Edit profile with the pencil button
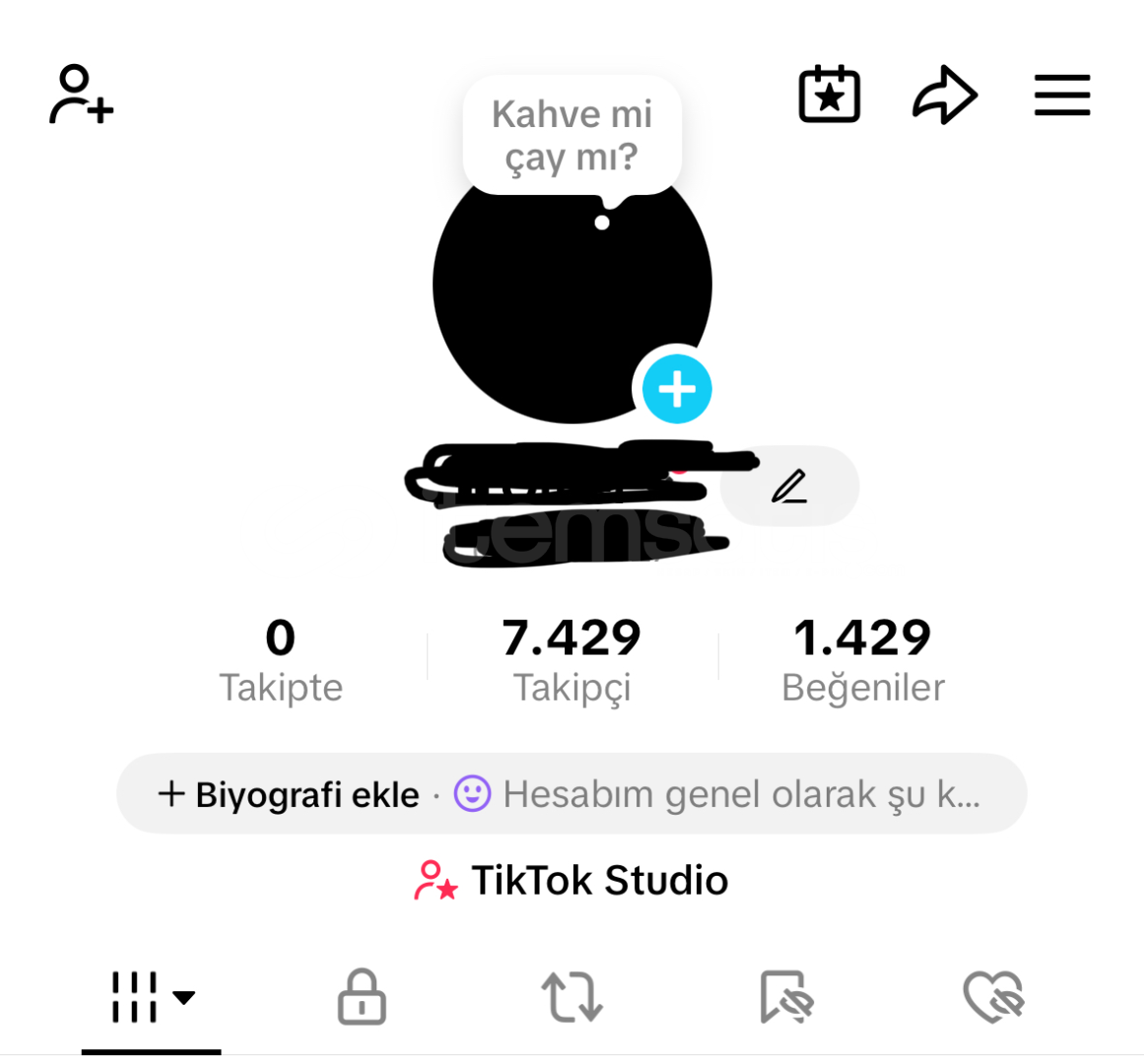This screenshot has width=1144, height=1064. tap(789, 486)
